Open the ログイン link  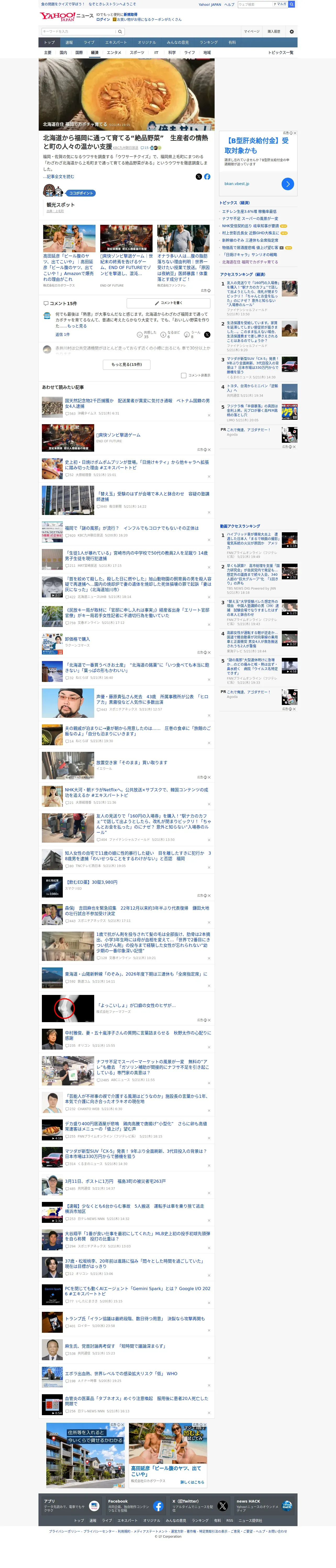click(x=103, y=19)
